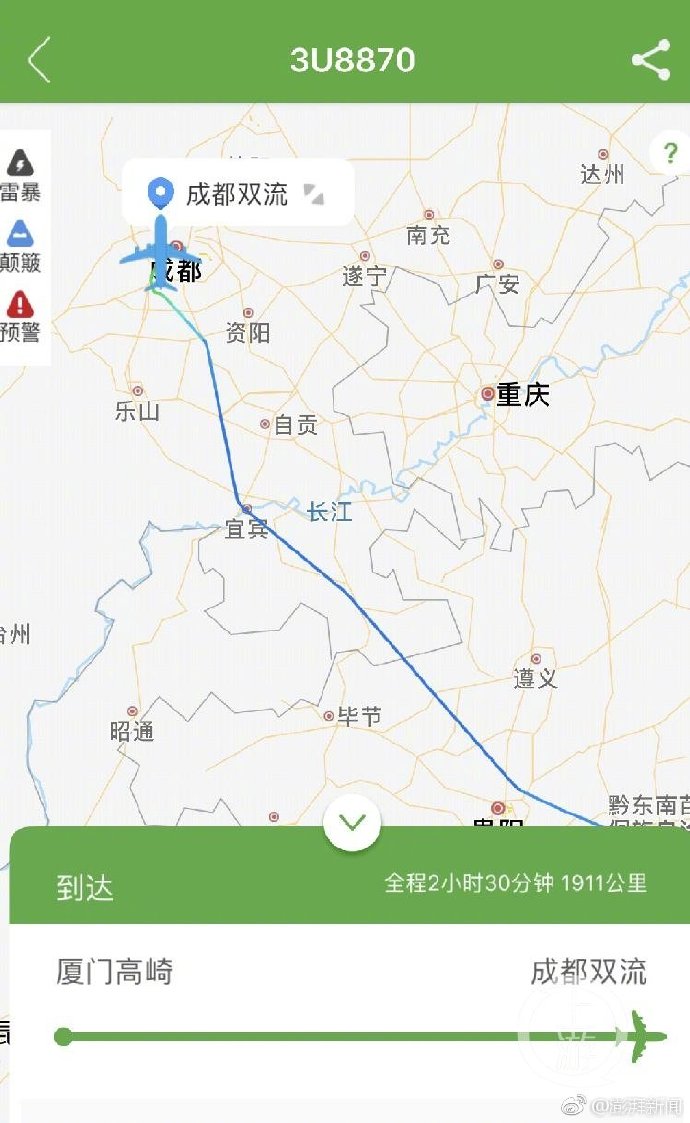Go back using the top arrow
Image resolution: width=690 pixels, height=1123 pixels.
pos(39,60)
